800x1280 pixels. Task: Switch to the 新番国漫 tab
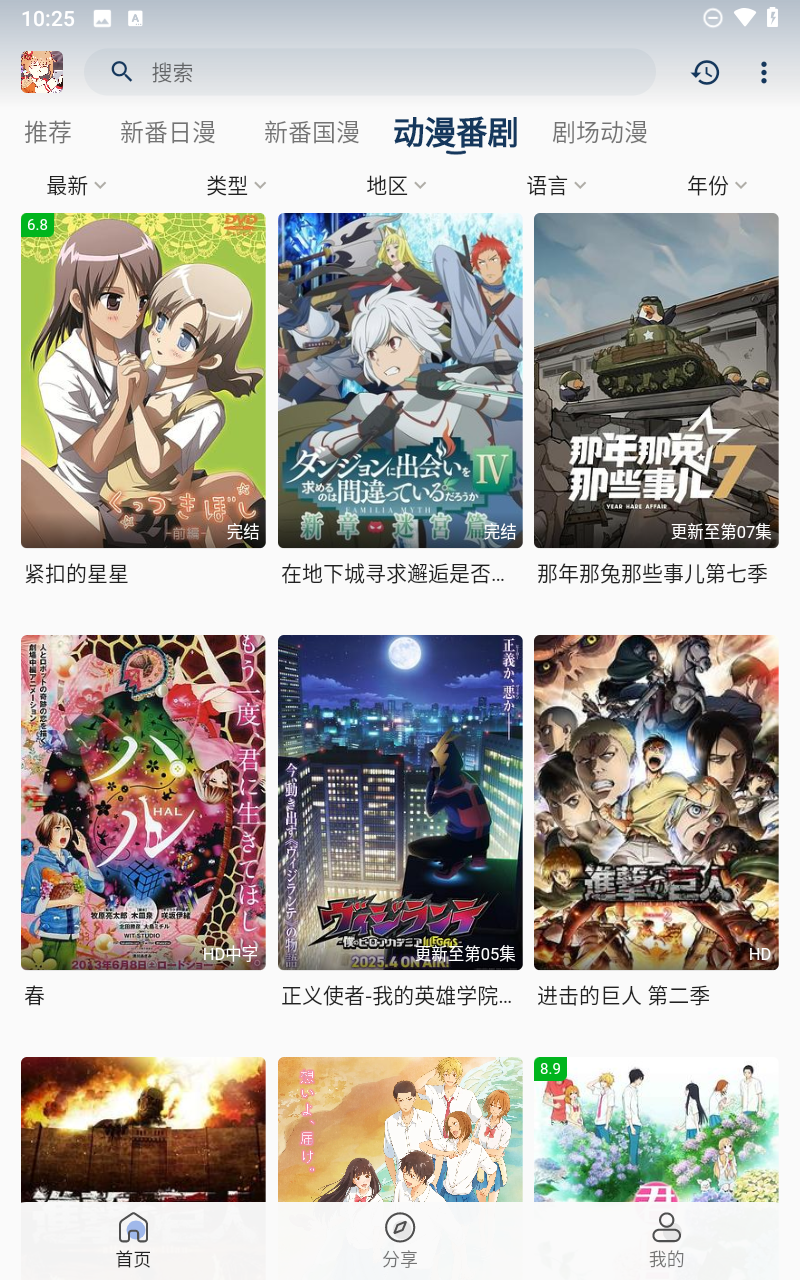point(312,132)
